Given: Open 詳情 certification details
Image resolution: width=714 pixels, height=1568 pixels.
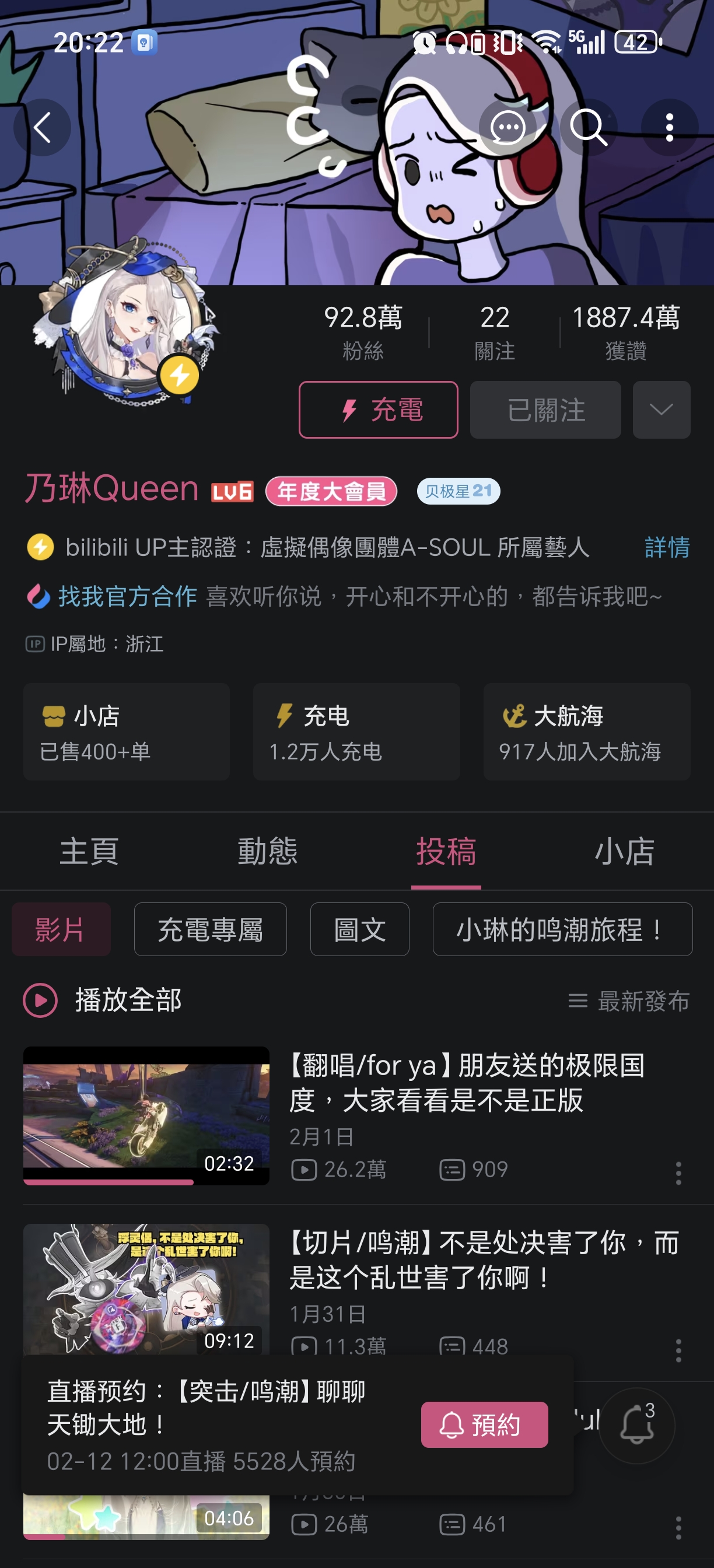Looking at the screenshot, I should [x=667, y=547].
